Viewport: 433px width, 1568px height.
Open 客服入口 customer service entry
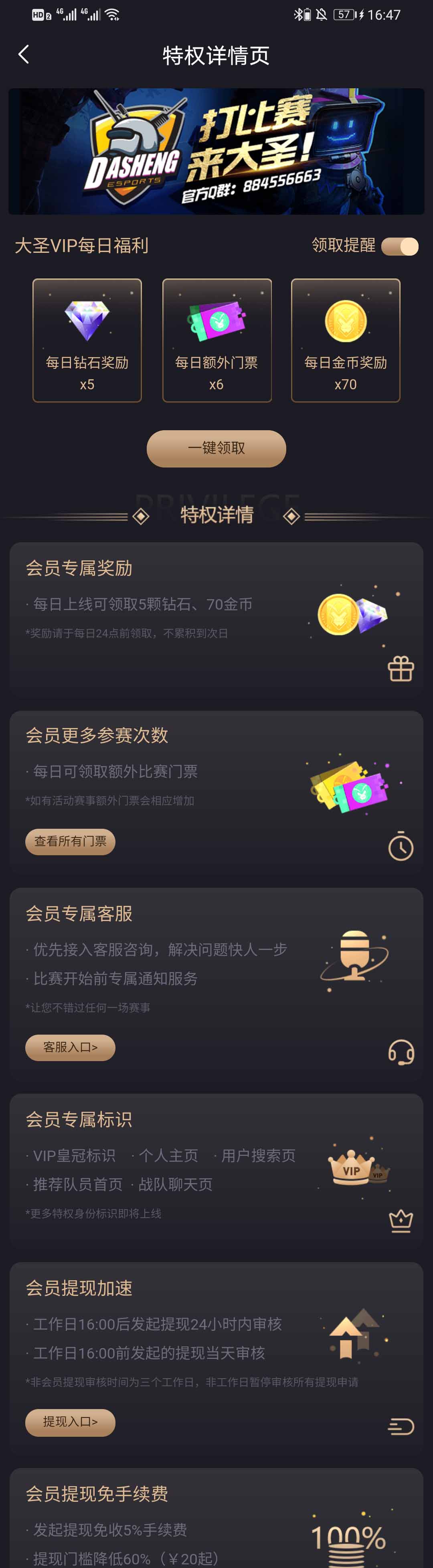pyautogui.click(x=70, y=1047)
